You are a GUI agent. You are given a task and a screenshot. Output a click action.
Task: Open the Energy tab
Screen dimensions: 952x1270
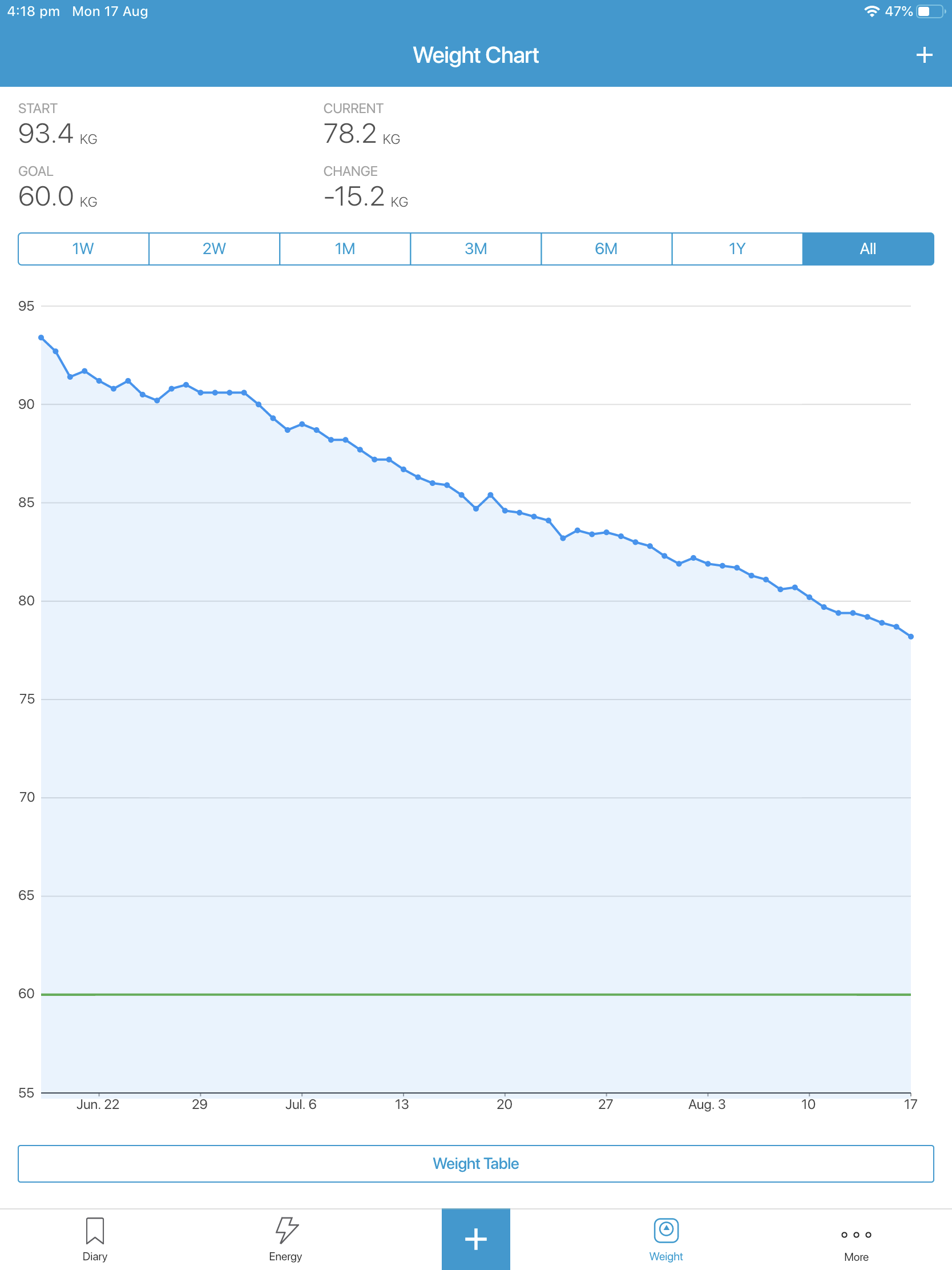285,1239
